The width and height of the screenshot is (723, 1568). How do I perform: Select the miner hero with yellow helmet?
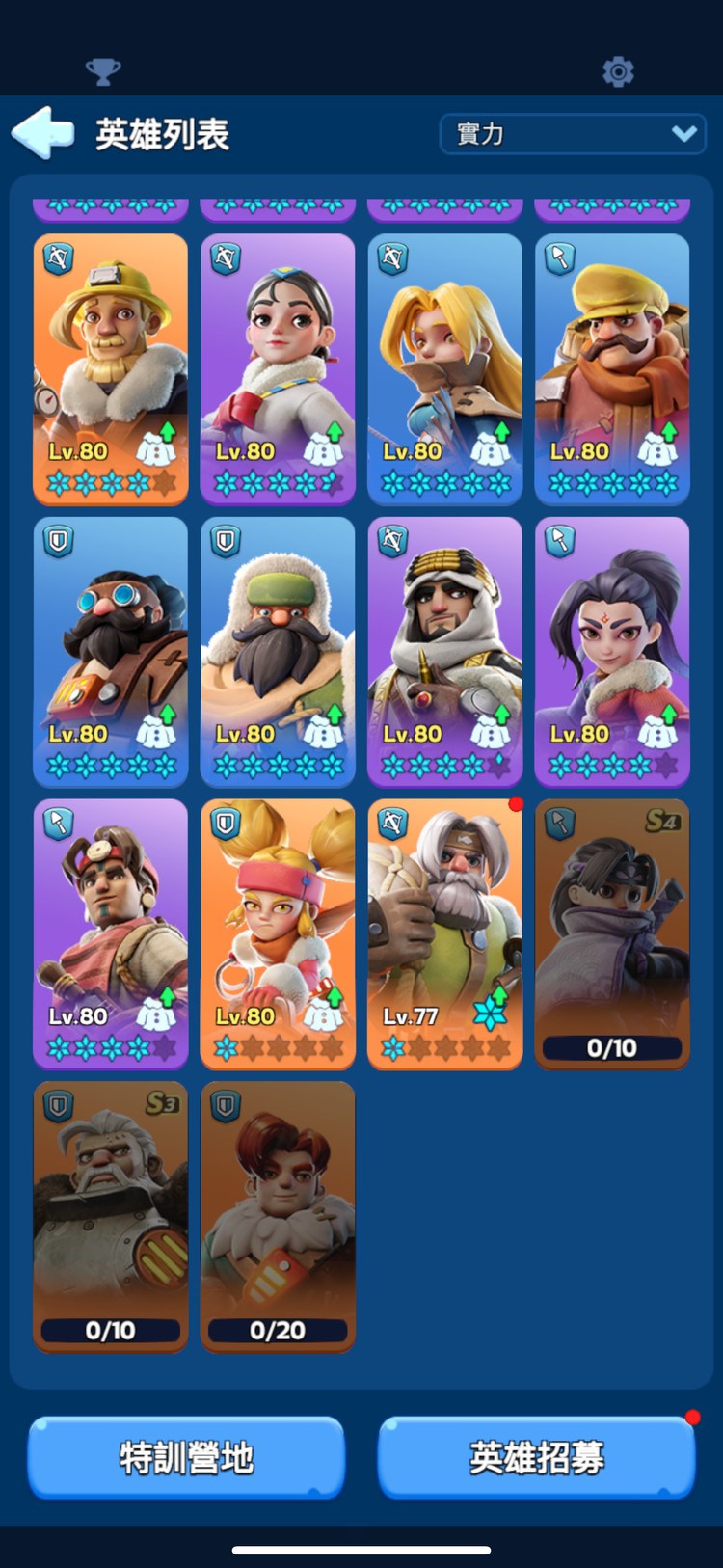point(111,368)
